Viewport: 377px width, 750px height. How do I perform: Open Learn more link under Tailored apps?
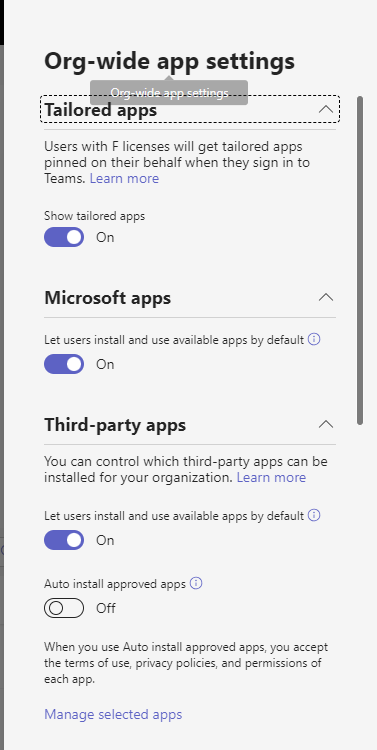124,178
